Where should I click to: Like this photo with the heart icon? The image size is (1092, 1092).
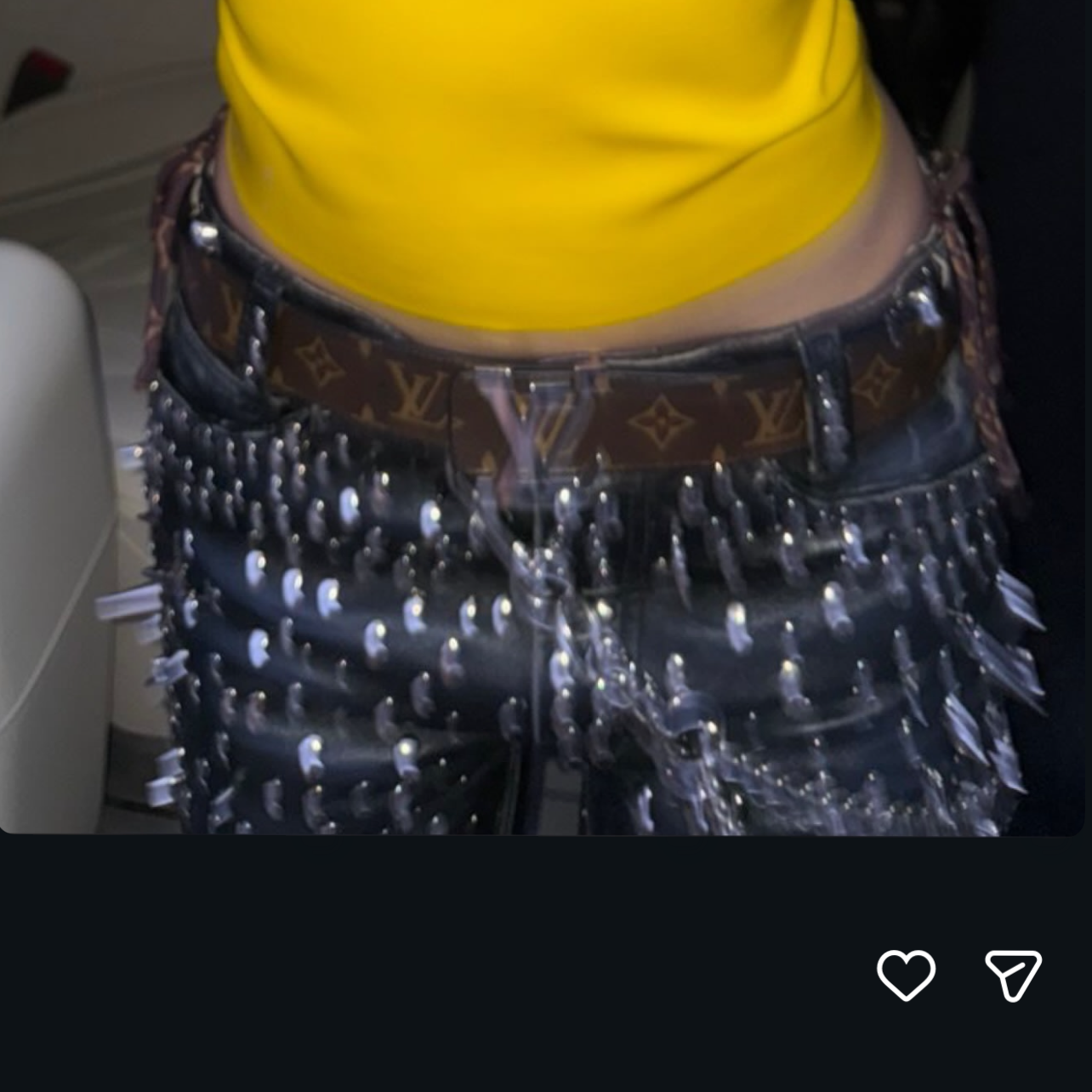[x=906, y=975]
